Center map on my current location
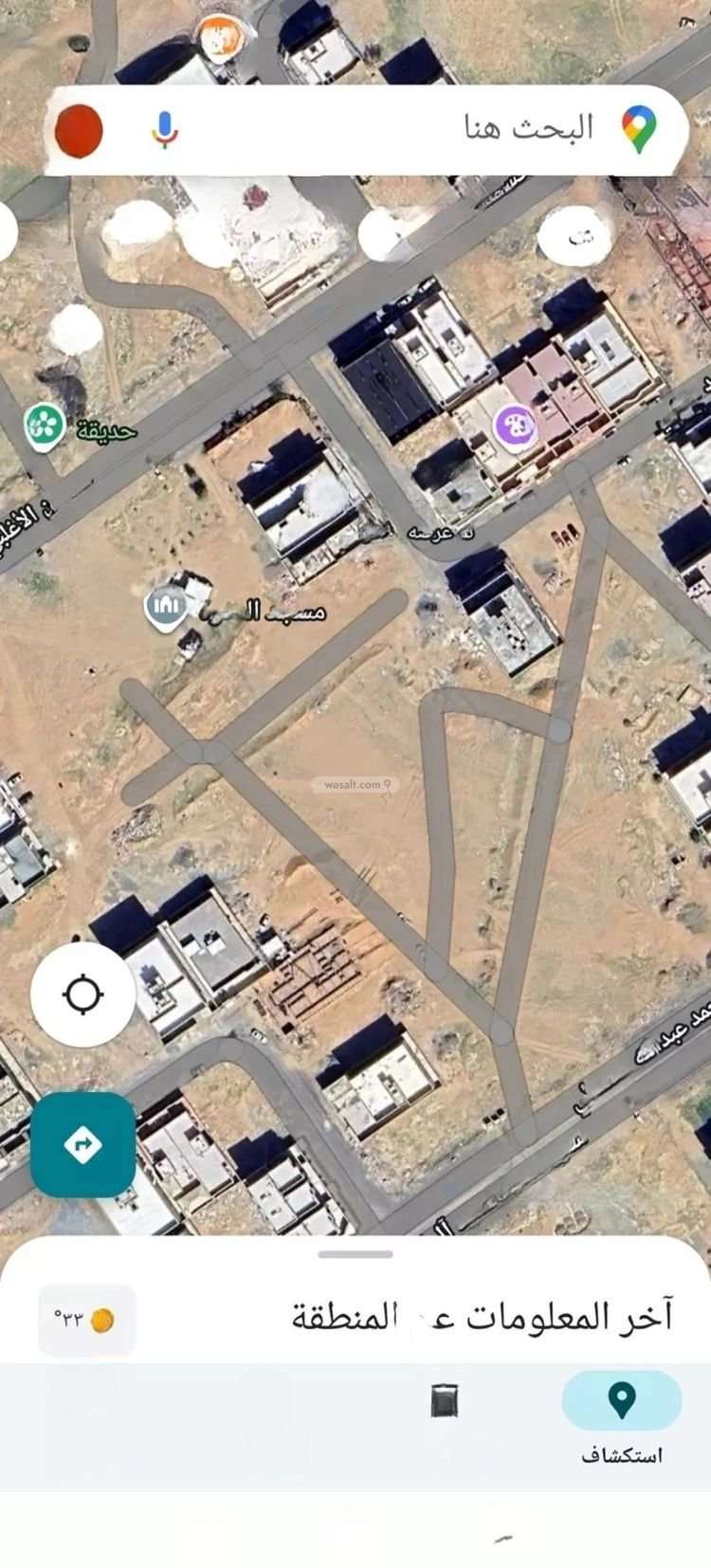Image resolution: width=711 pixels, height=1568 pixels. coord(82,994)
